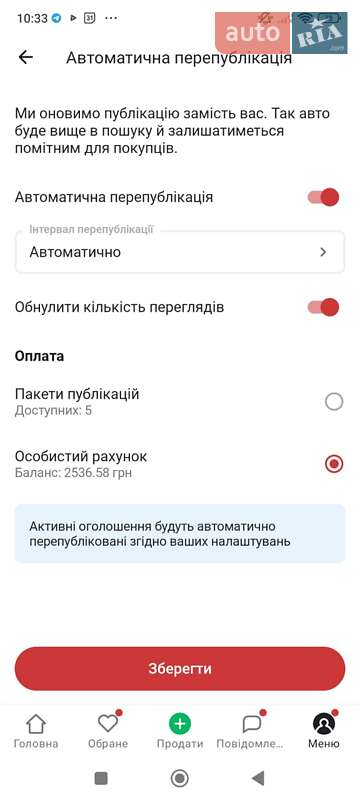This screenshot has height=800, width=360.
Task: Select Пакети публікацій payment option
Action: [x=334, y=402]
